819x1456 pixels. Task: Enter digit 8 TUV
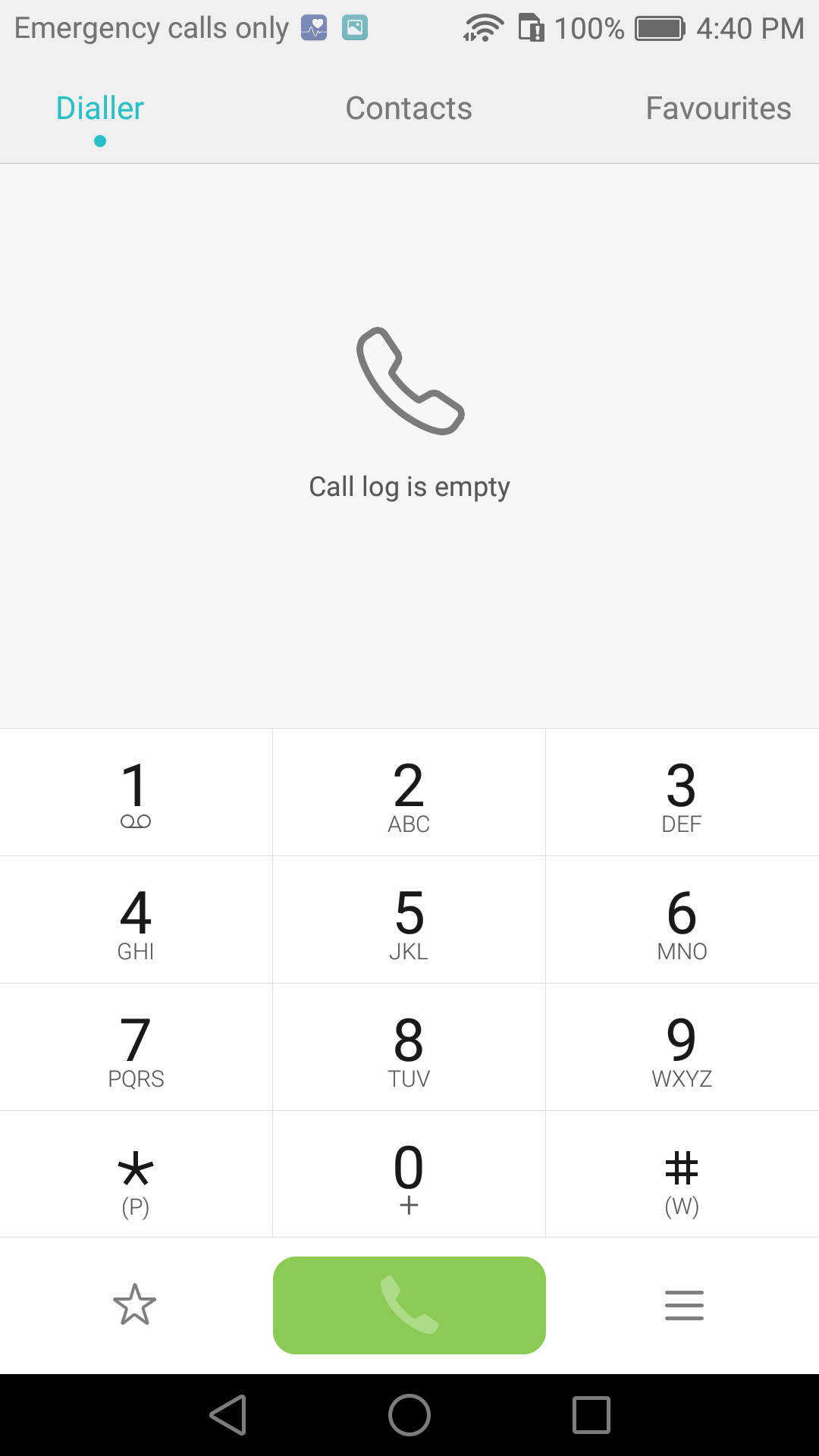click(409, 1047)
